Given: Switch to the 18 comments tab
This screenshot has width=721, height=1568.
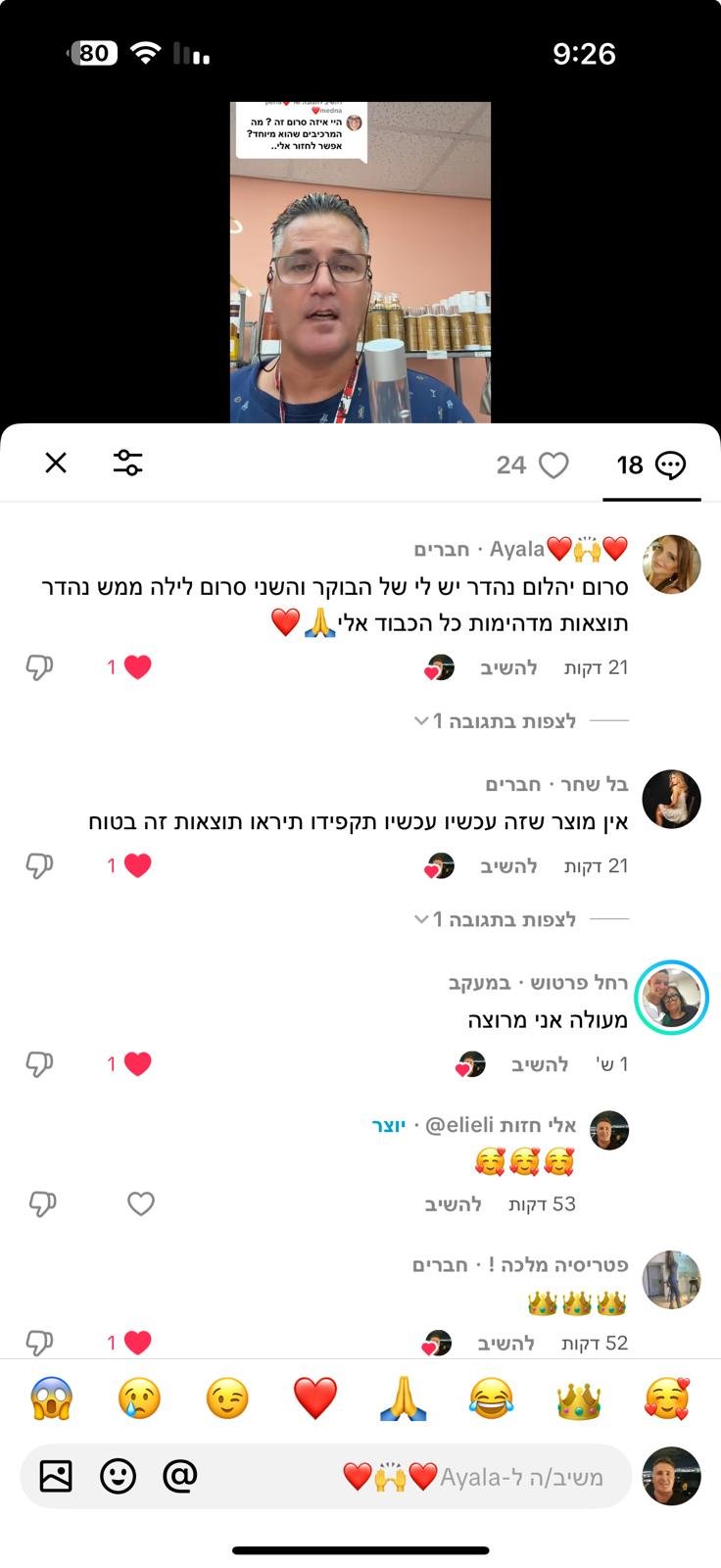Looking at the screenshot, I should 650,465.
